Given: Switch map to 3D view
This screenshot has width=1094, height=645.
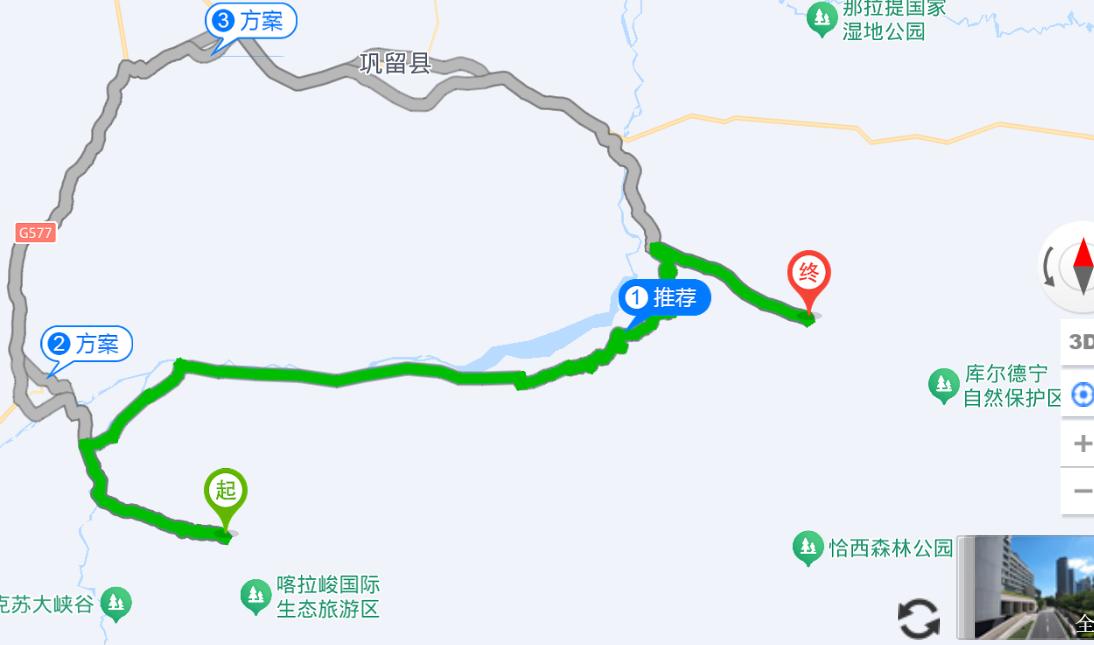Looking at the screenshot, I should pyautogui.click(x=1080, y=342).
